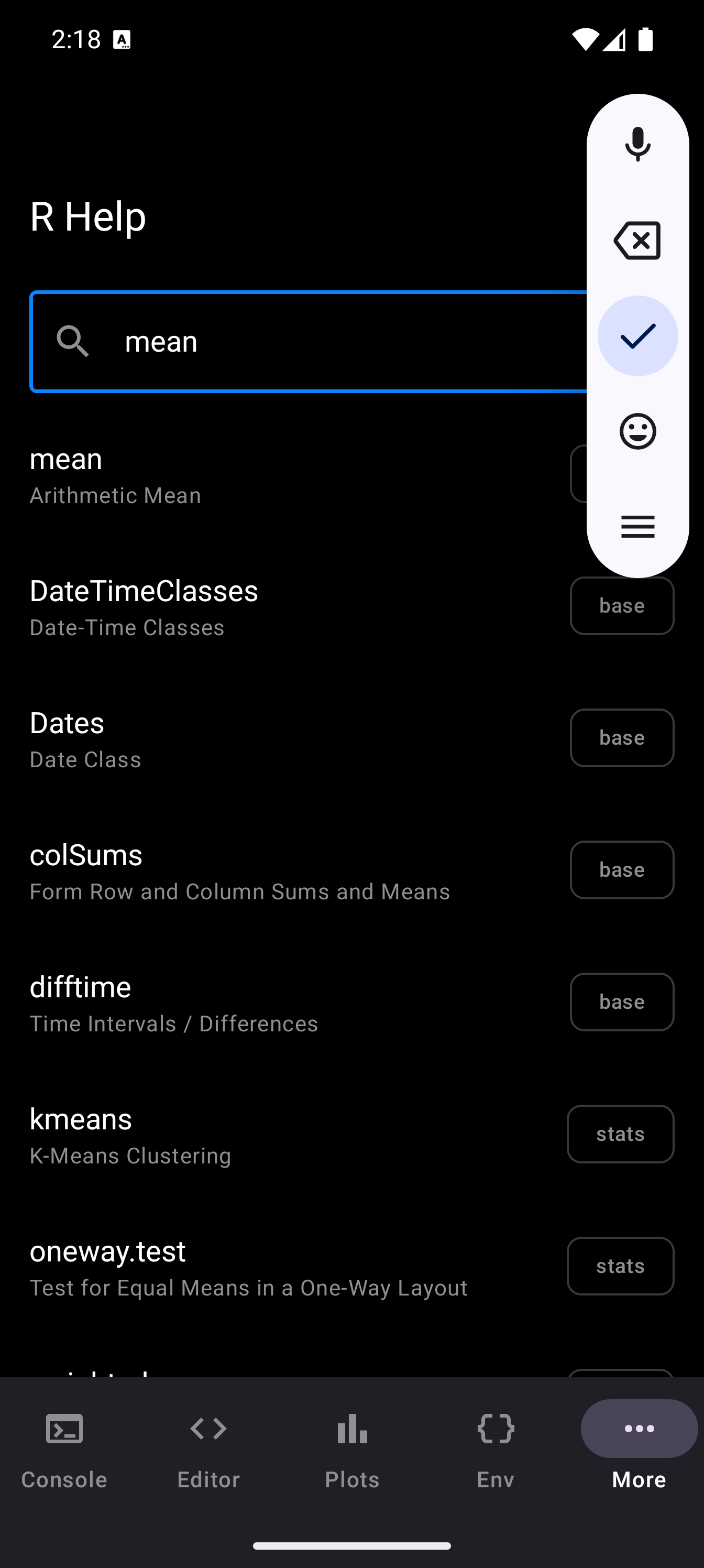Viewport: 704px width, 1568px height.
Task: Tap the microphone voice input icon
Action: (637, 144)
